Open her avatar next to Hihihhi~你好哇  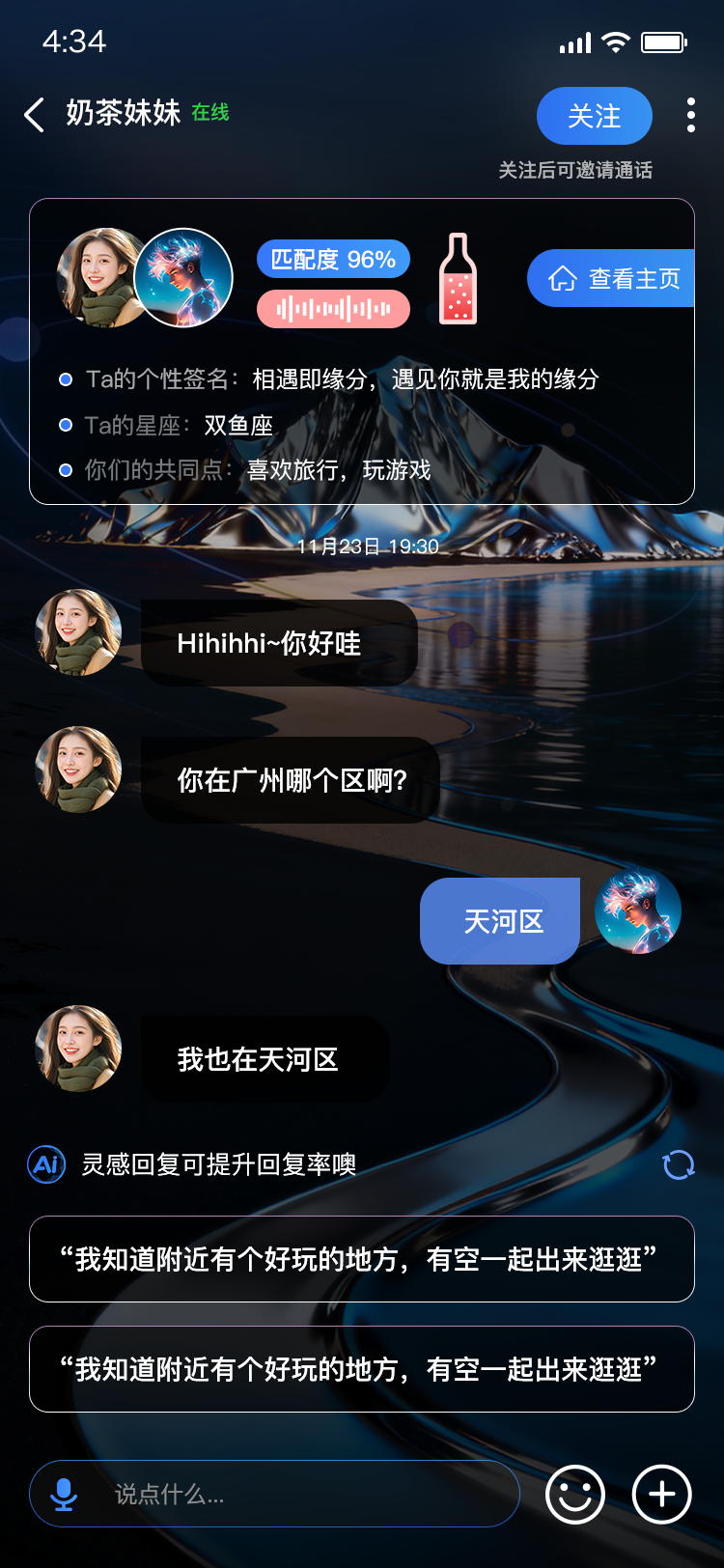pyautogui.click(x=78, y=632)
